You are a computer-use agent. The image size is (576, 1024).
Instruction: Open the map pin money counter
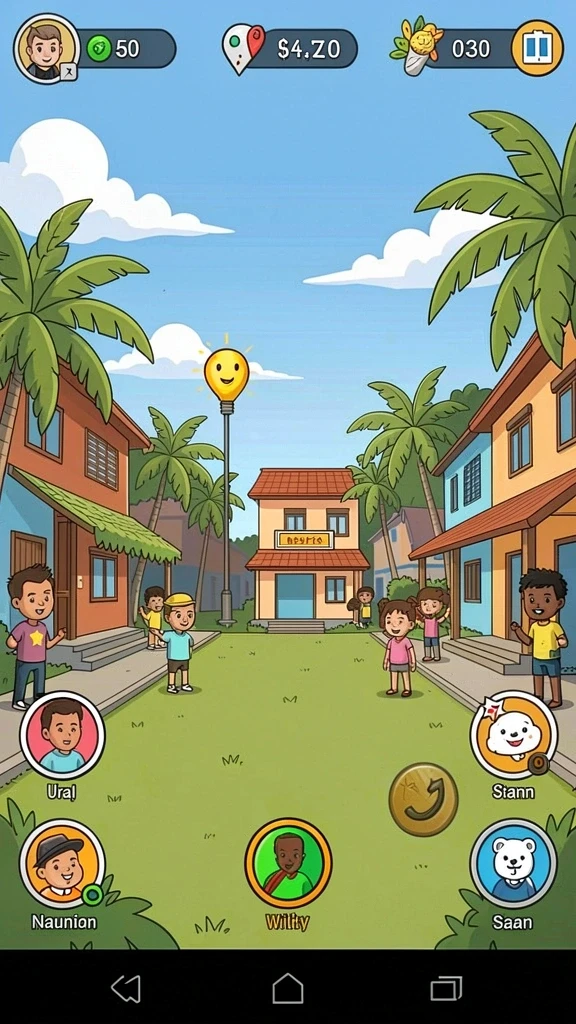pyautogui.click(x=290, y=48)
